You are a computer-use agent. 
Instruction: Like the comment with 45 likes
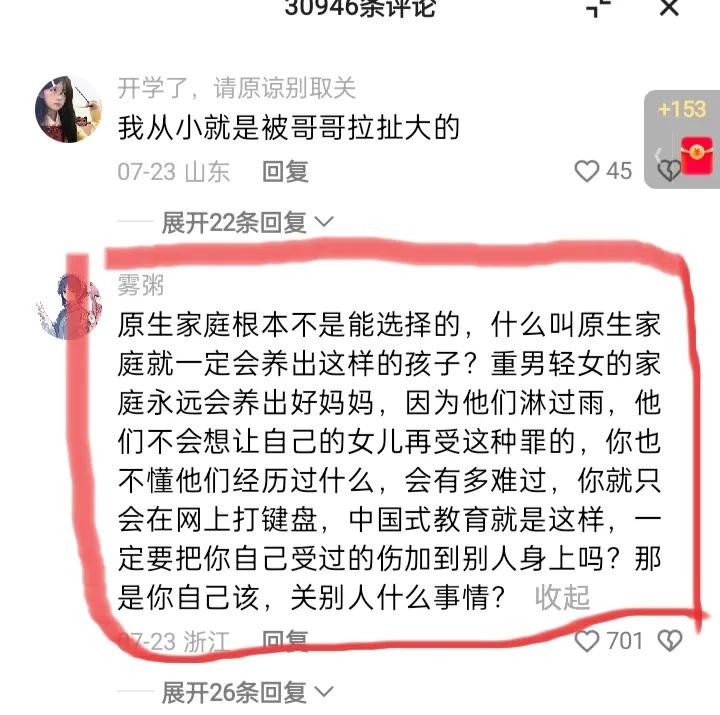point(588,171)
